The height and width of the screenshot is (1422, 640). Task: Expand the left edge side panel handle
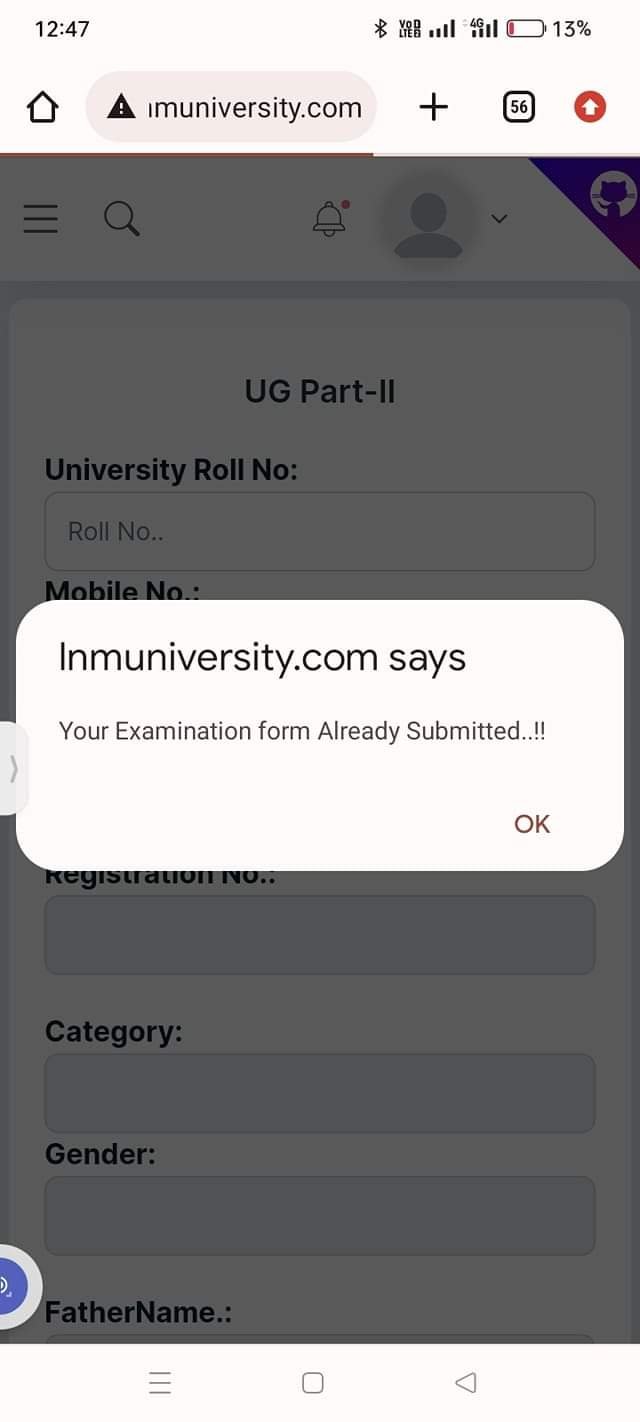(13, 768)
